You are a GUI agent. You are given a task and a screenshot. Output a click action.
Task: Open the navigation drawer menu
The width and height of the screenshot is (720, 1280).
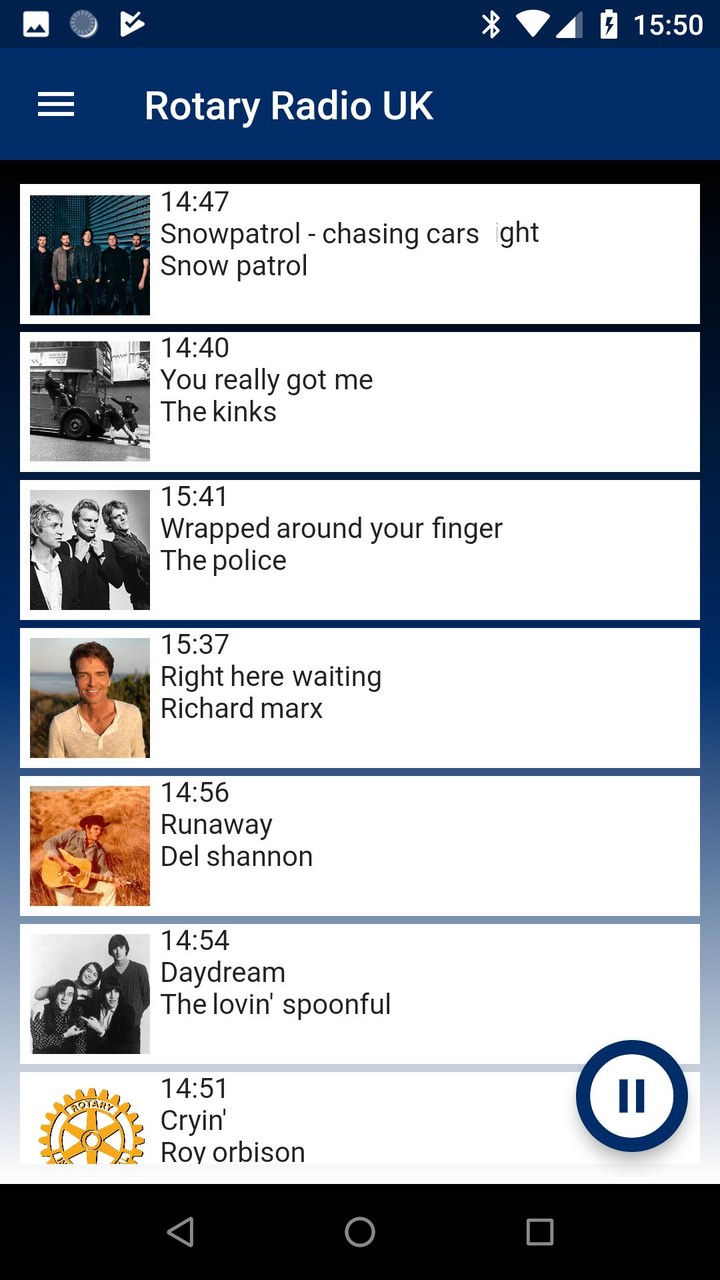click(x=55, y=104)
